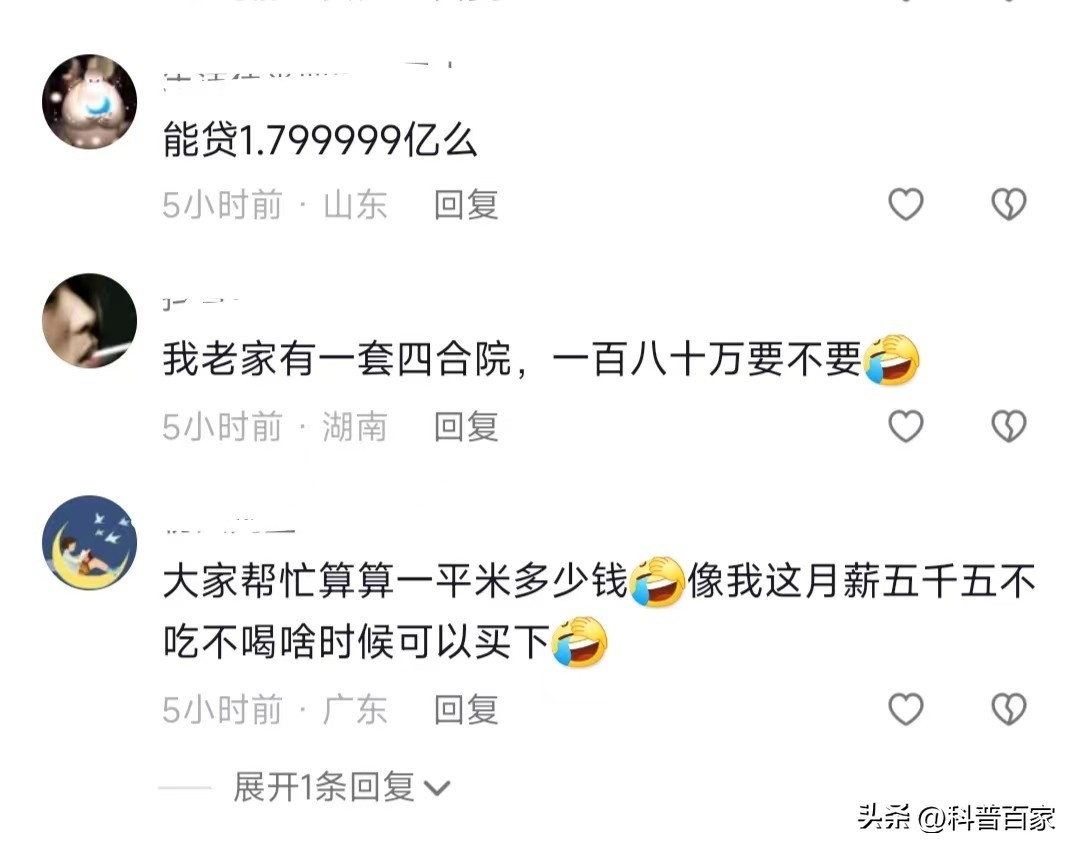Dislike the 月薪五千五 comment from 广东
Screen dimensions: 1080x855
(1008, 710)
